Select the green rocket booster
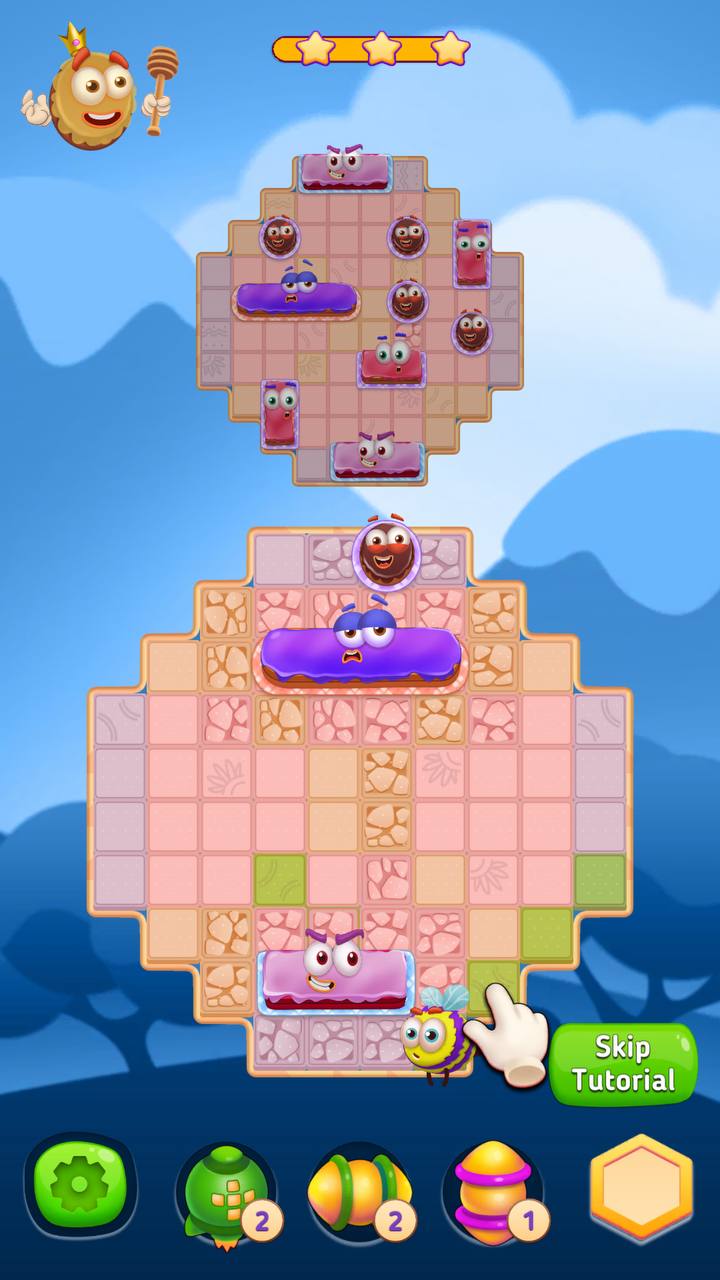 click(x=225, y=1193)
